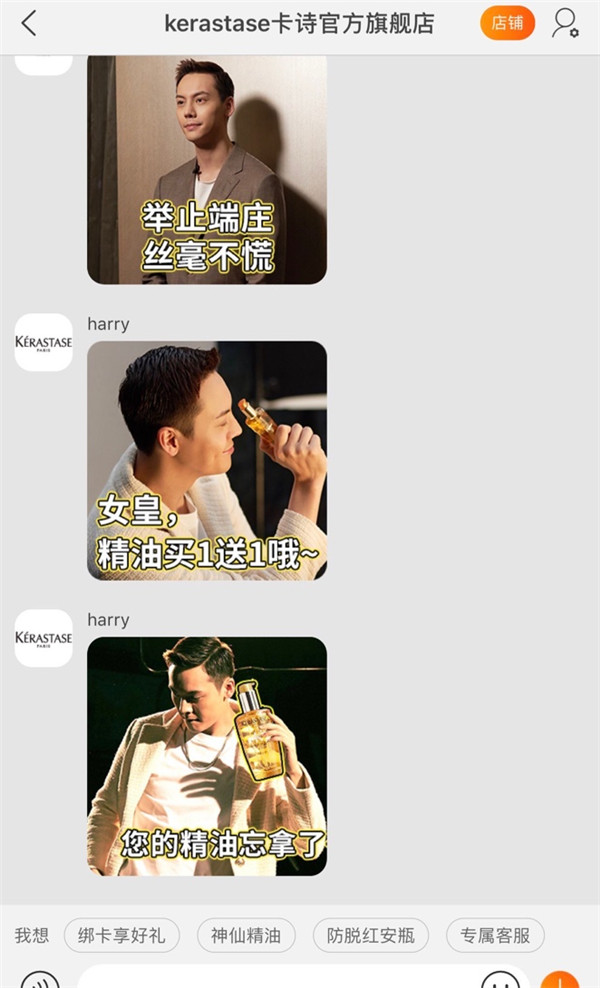600x988 pixels.
Task: Choose the 防脱红安瓶 chip
Action: (371, 936)
